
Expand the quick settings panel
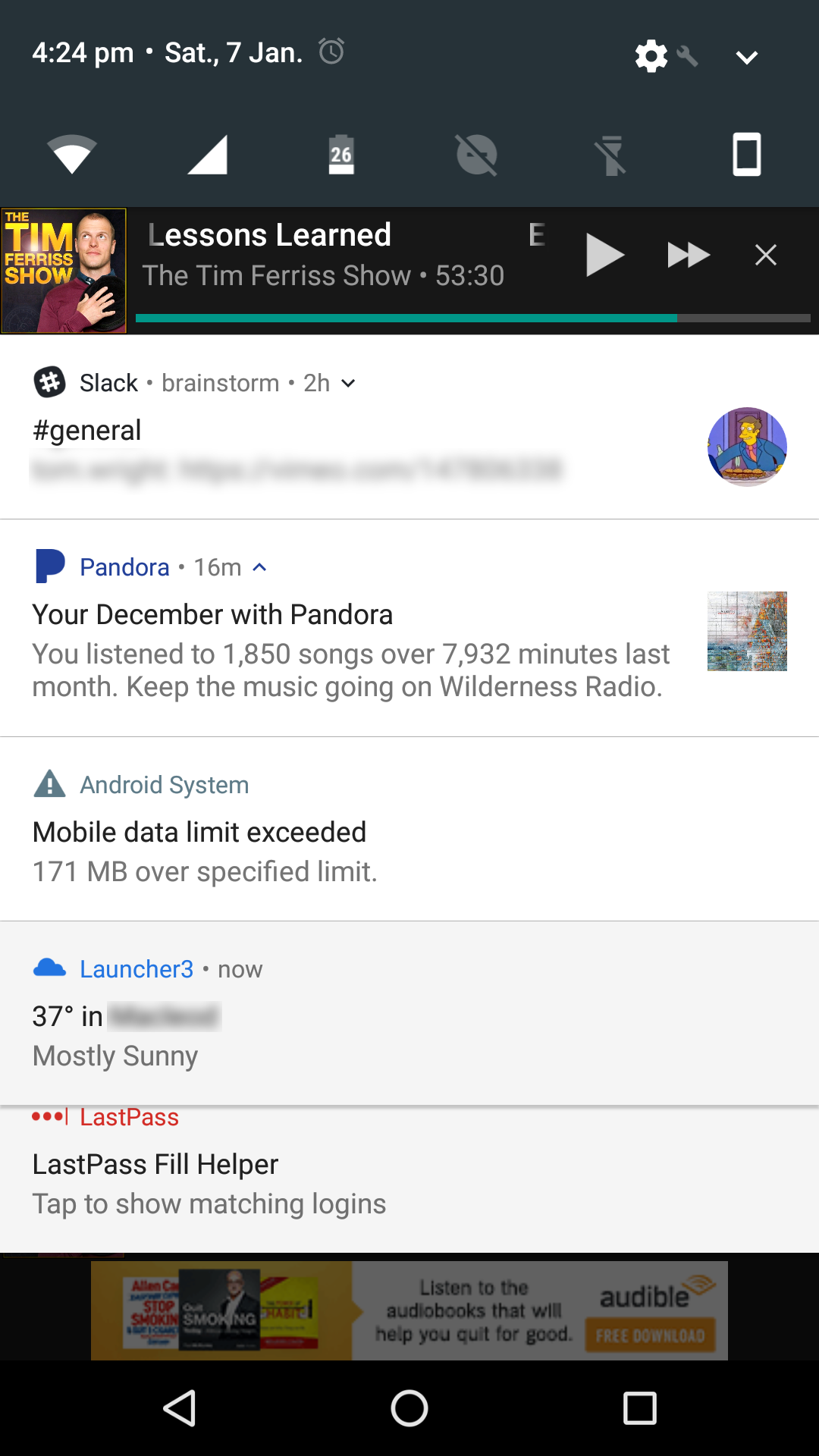(x=747, y=58)
